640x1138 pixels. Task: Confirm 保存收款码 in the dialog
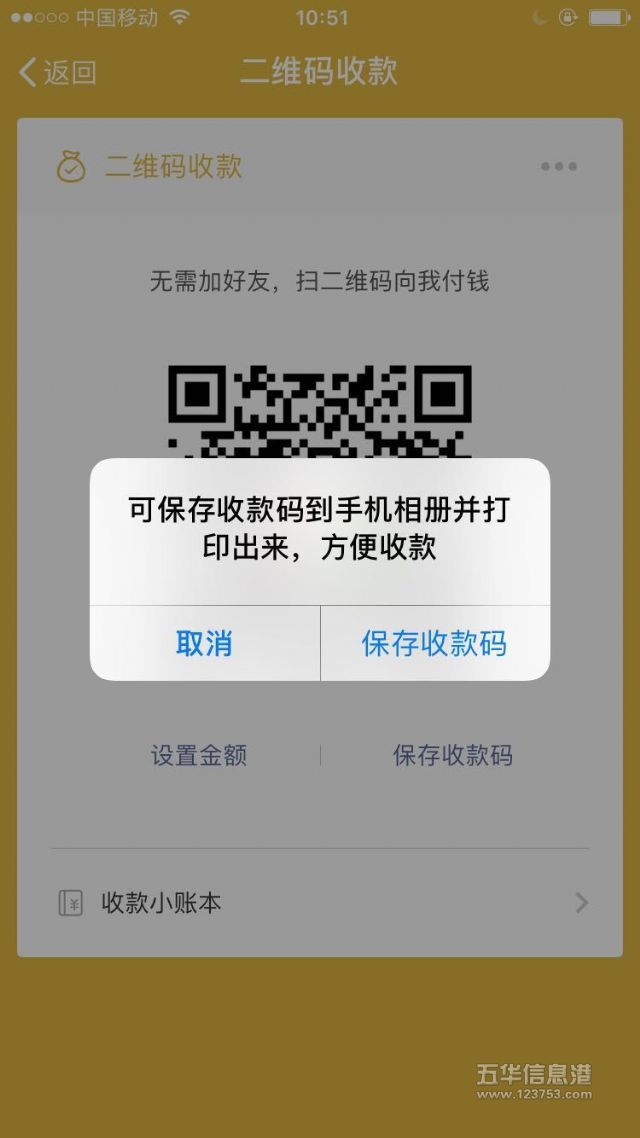435,643
